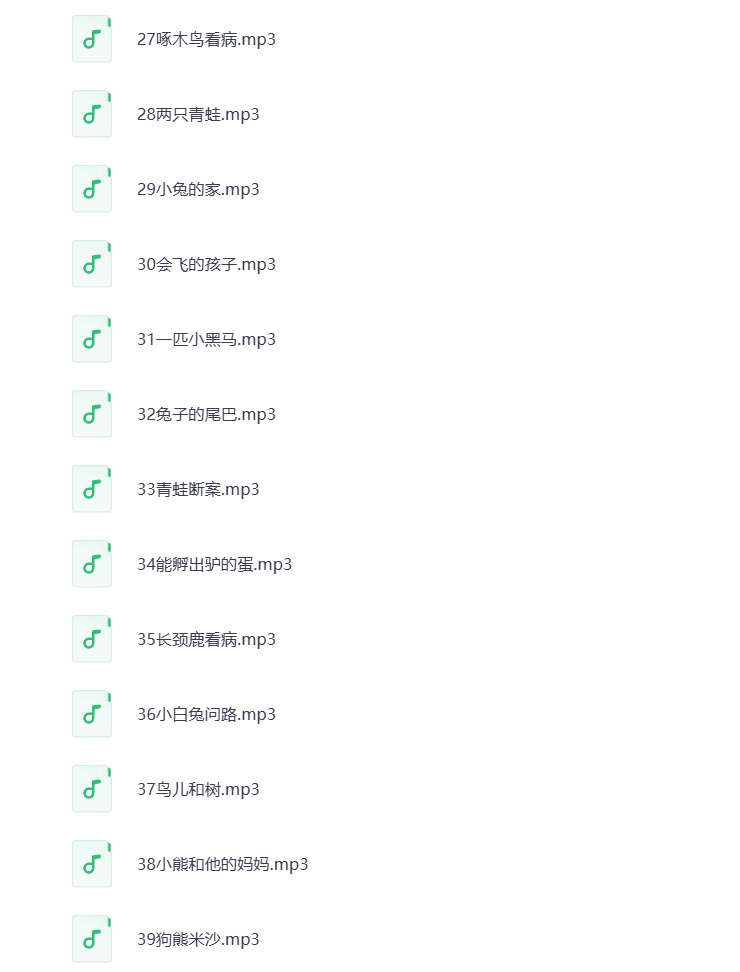This screenshot has width=740, height=972.
Task: Click the filename 35长颈鹿看病.mp3
Action: coord(205,639)
